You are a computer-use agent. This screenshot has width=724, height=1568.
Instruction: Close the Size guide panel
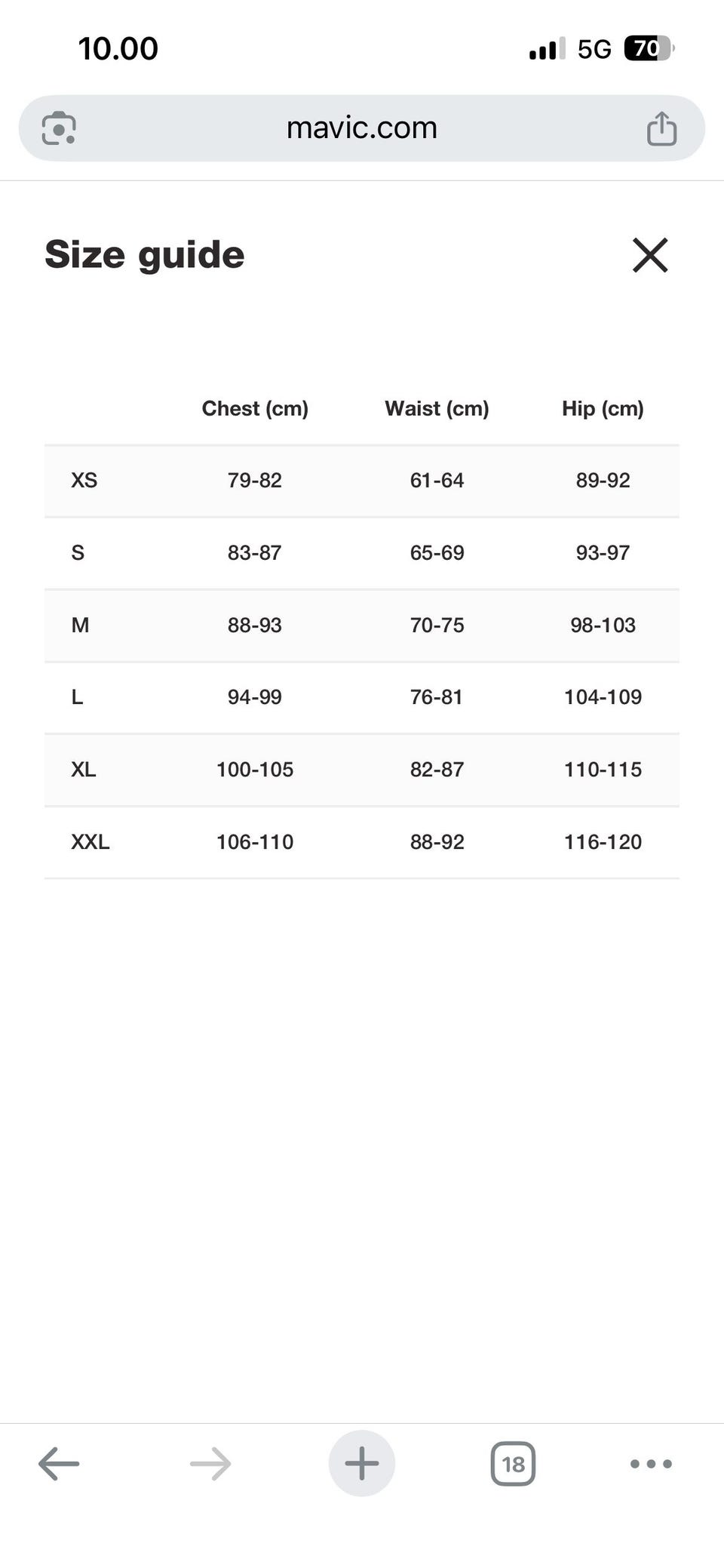point(650,255)
